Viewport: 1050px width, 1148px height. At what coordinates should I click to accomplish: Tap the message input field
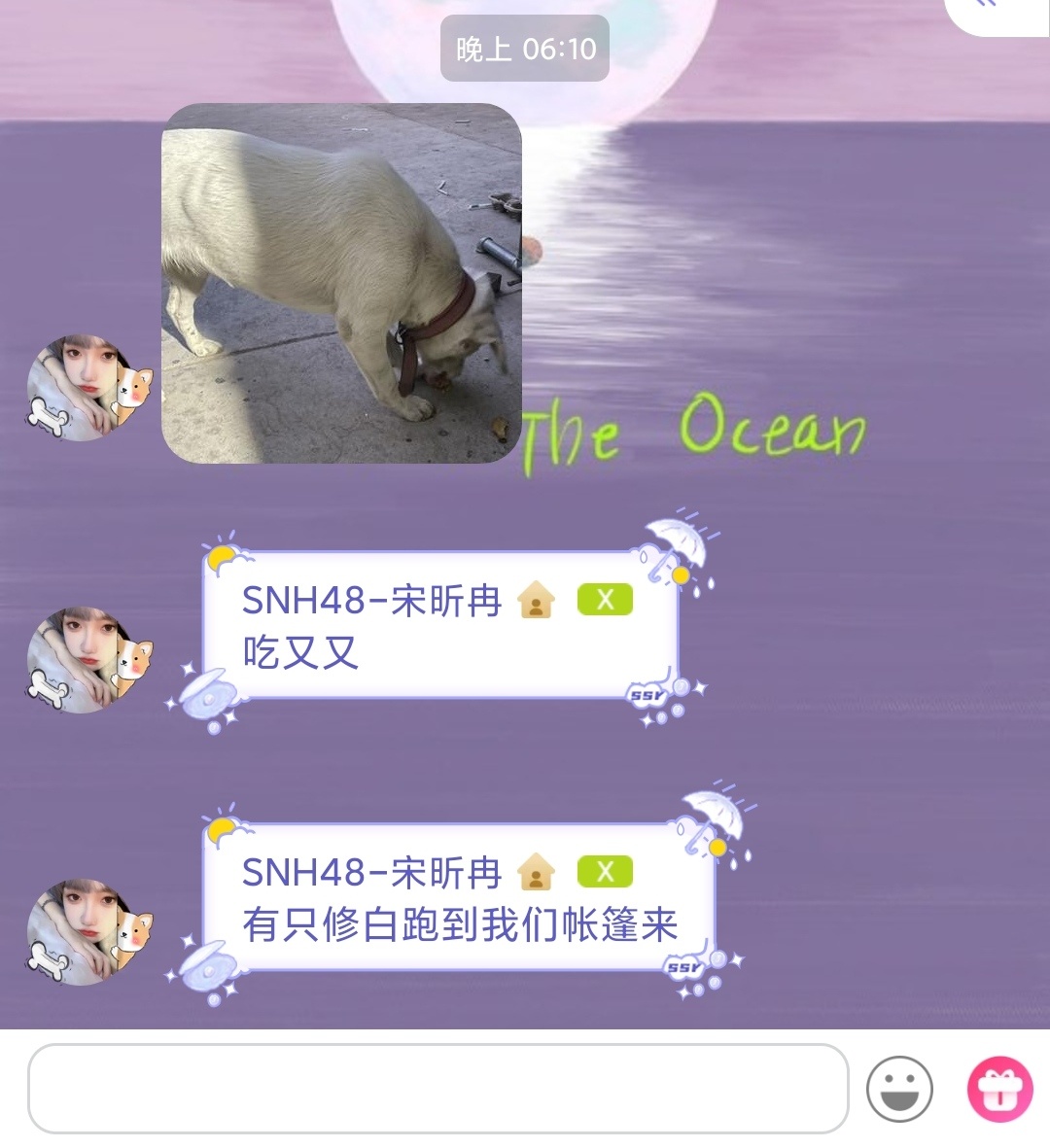pyautogui.click(x=437, y=1088)
